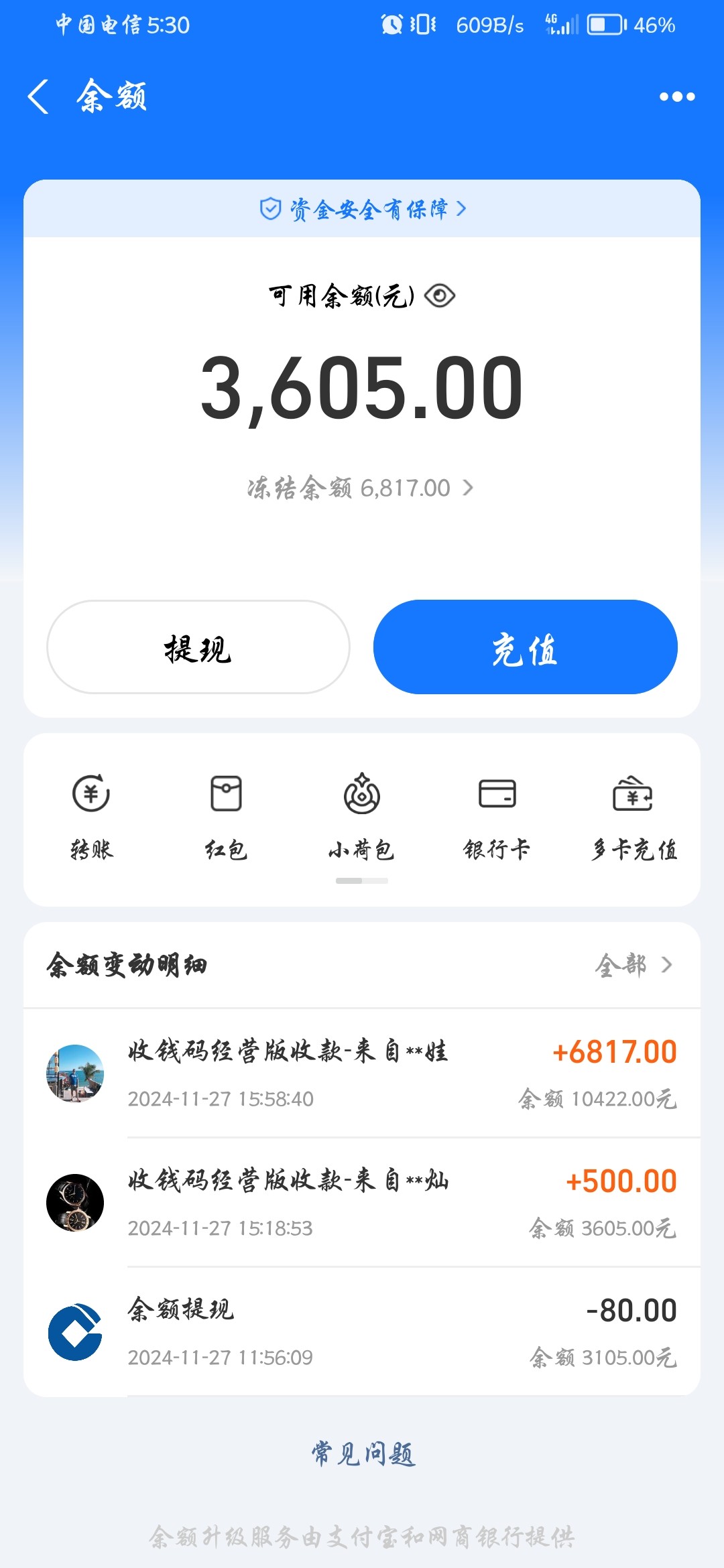Screen dimensions: 724x1568
Task: Tap the 提现 withdraw button
Action: pos(198,647)
